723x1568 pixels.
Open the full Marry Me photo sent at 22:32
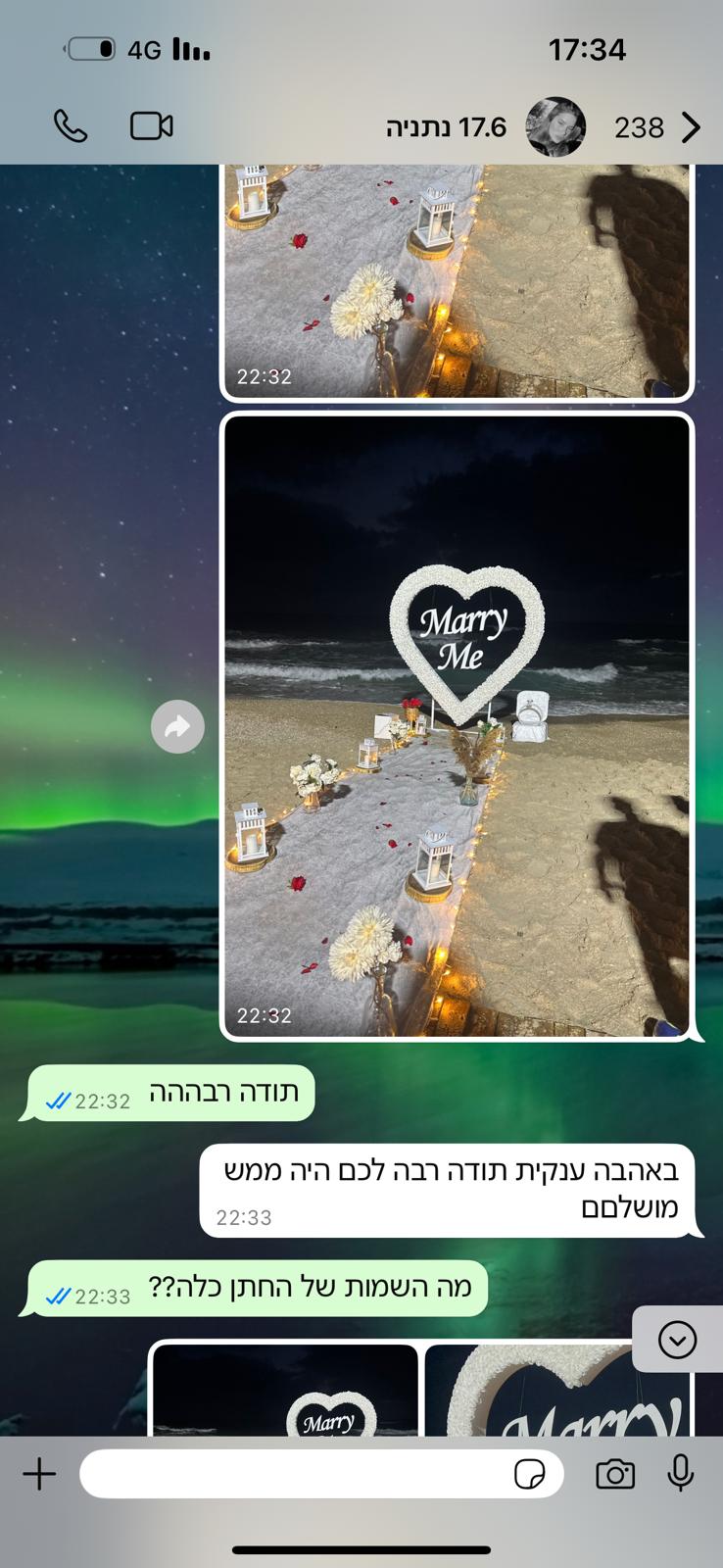457,725
